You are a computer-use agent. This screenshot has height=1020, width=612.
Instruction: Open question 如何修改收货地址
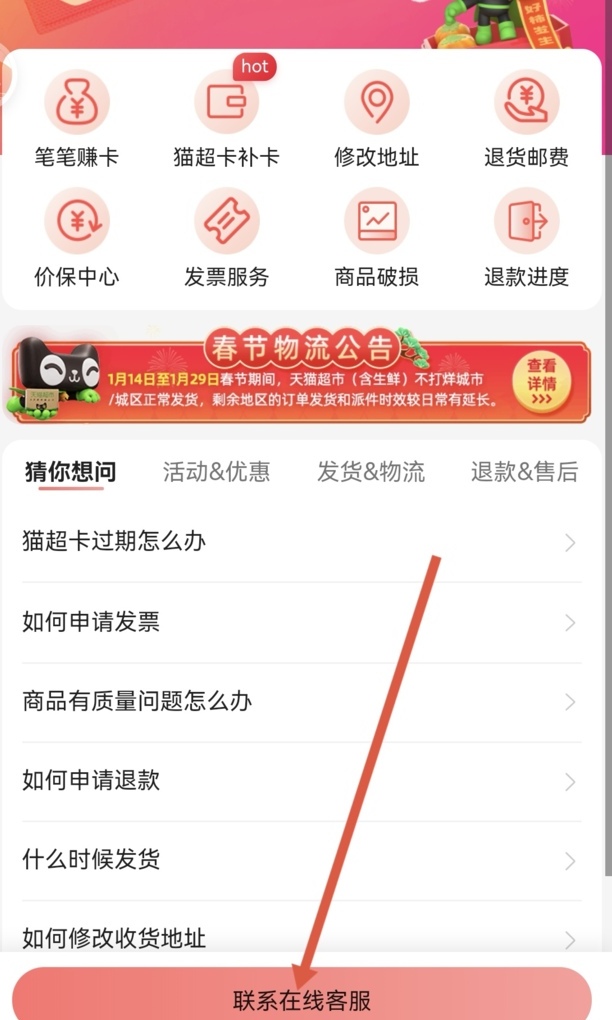point(300,937)
